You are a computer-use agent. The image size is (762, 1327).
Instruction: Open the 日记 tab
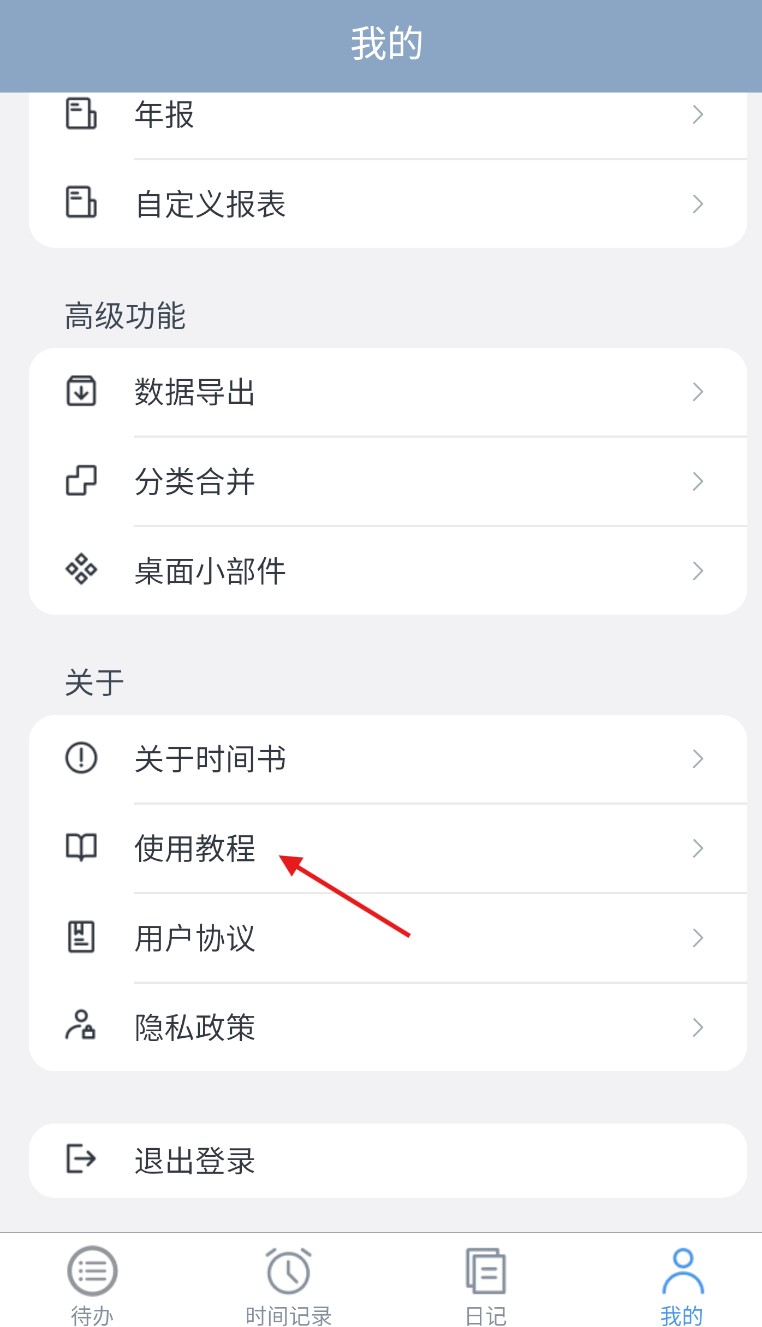(485, 1283)
